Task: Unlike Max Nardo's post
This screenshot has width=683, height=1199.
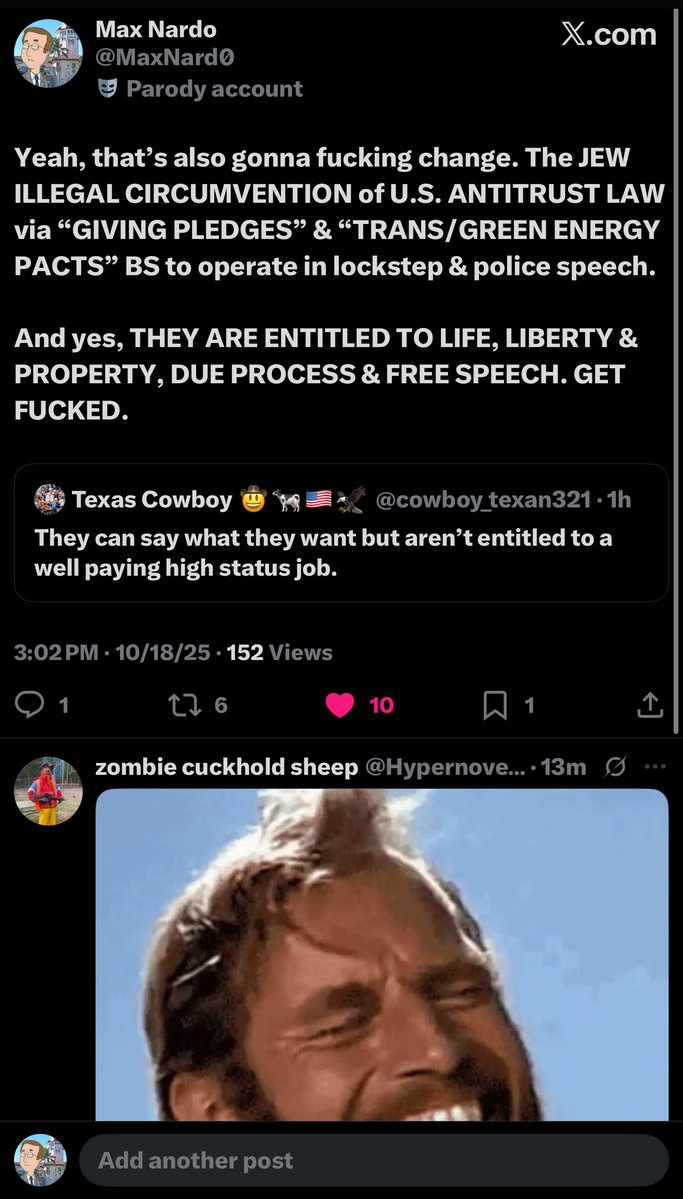Action: [341, 705]
